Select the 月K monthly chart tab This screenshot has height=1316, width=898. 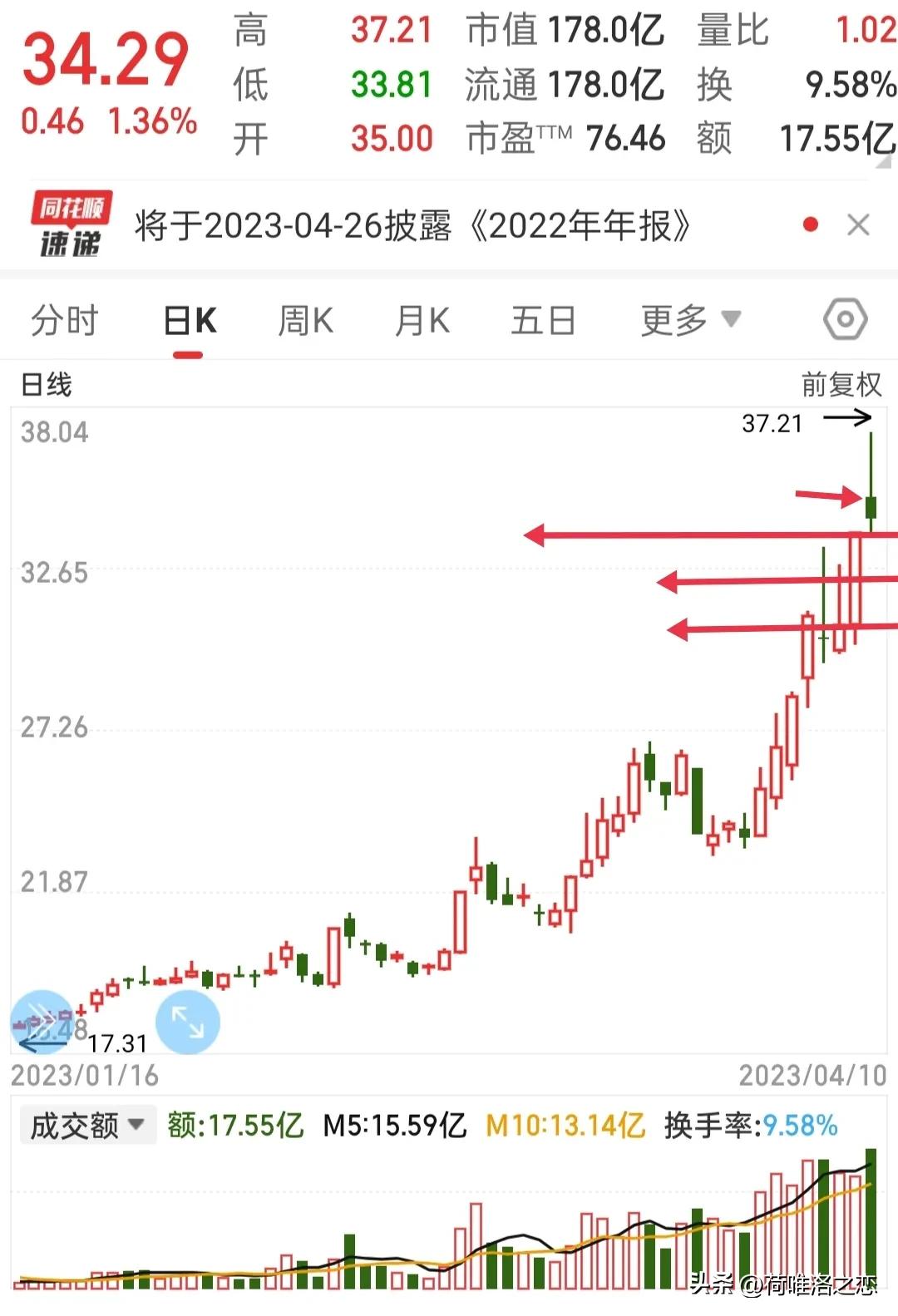pyautogui.click(x=422, y=318)
